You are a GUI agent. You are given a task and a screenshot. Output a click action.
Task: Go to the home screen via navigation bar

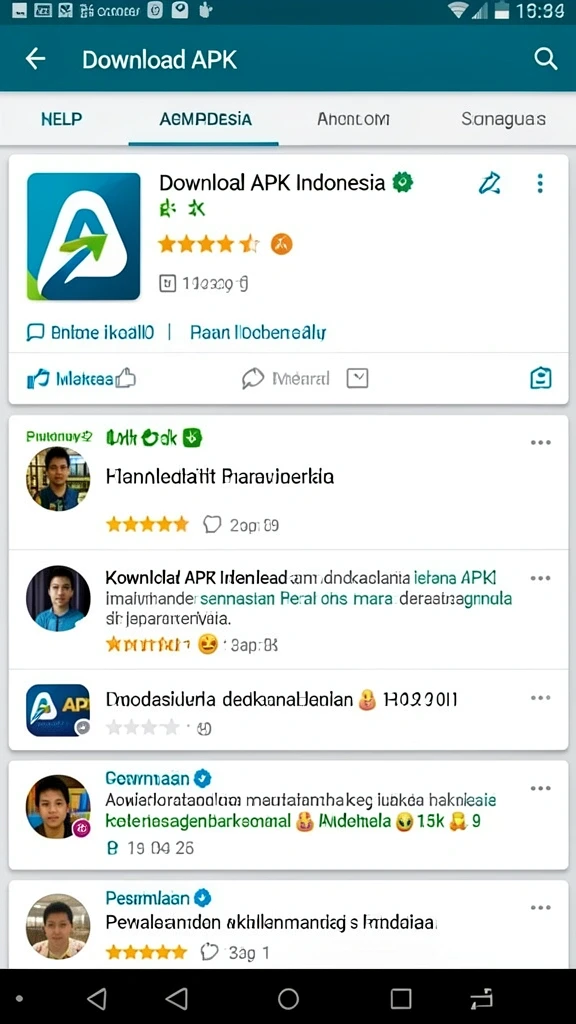288,999
